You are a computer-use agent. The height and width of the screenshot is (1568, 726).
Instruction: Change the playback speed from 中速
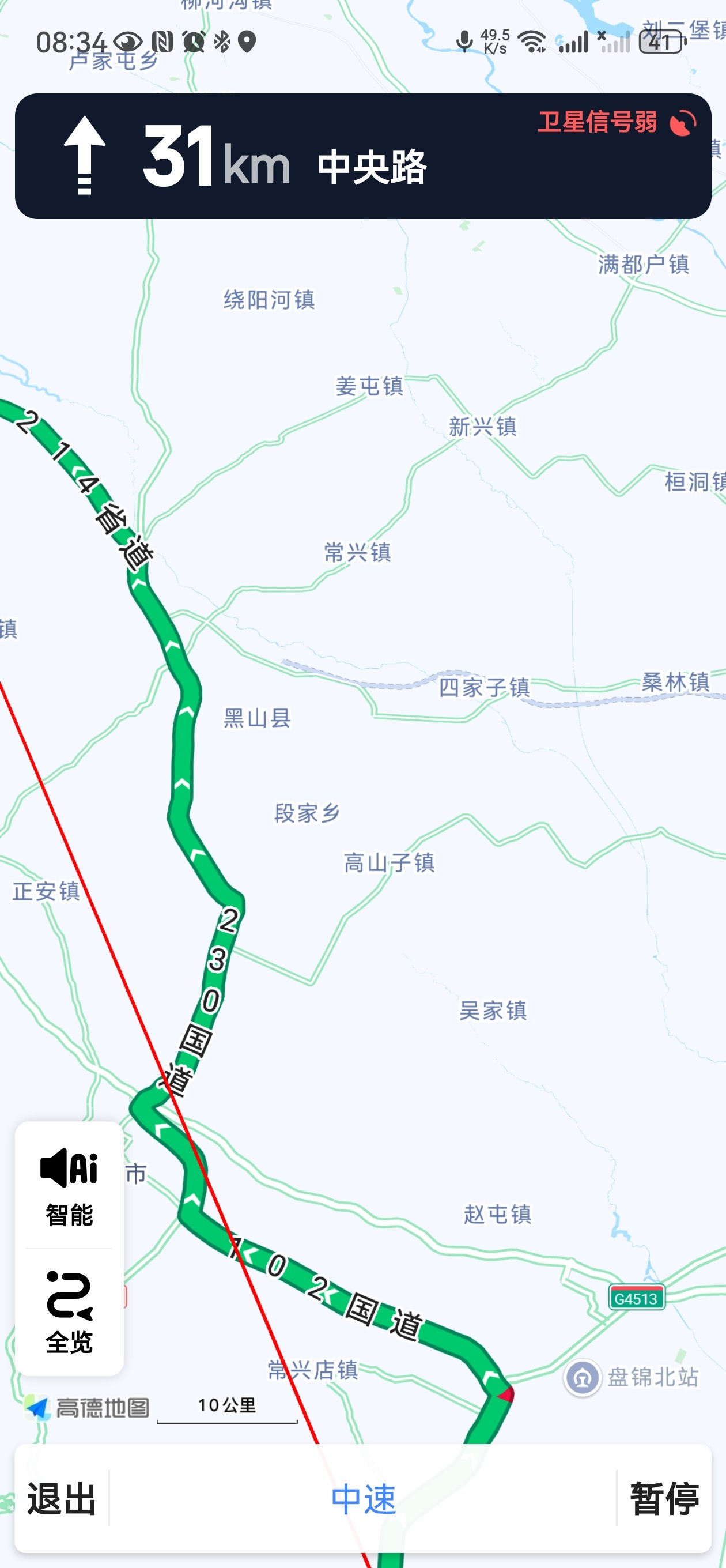coord(364,1499)
